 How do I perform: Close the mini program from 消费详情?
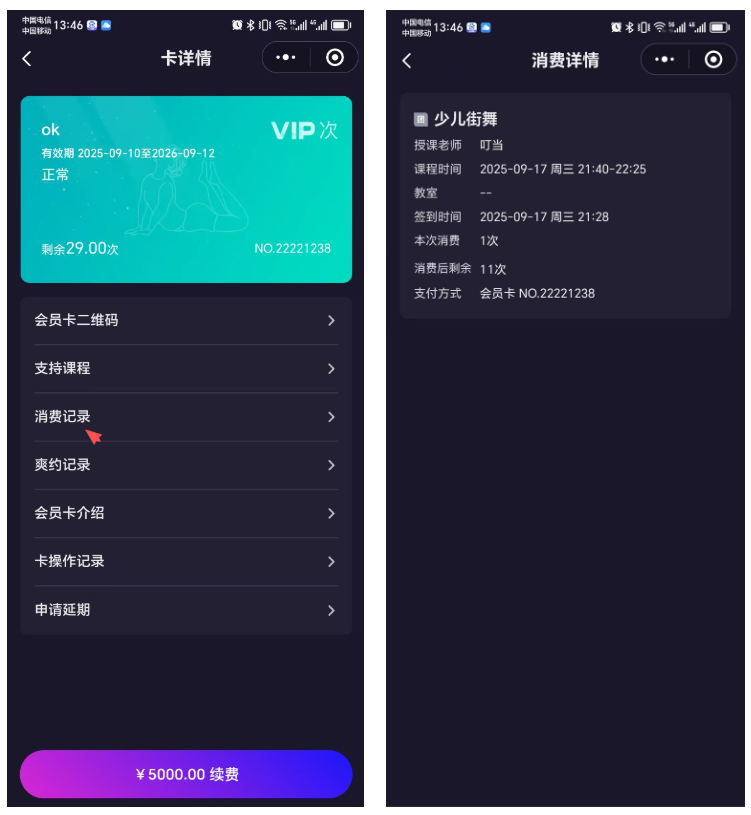click(713, 60)
